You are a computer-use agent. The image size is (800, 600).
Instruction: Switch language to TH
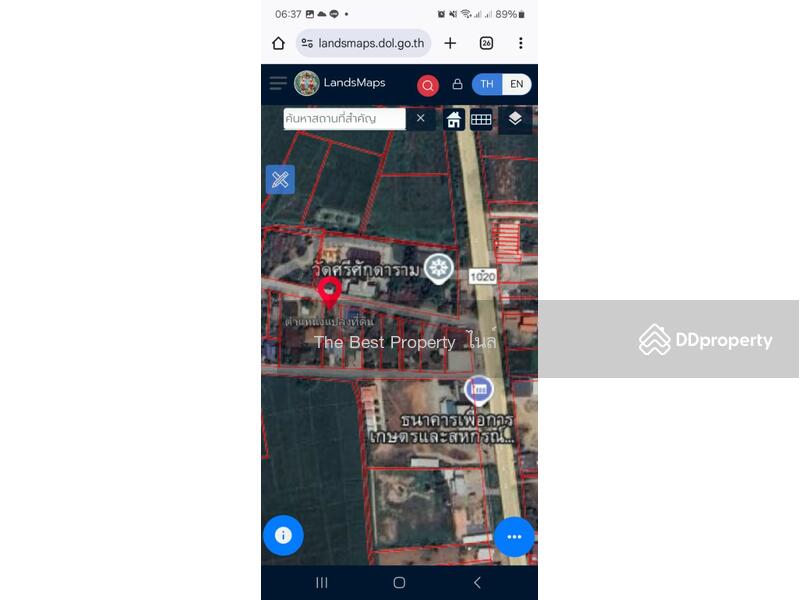pos(487,84)
